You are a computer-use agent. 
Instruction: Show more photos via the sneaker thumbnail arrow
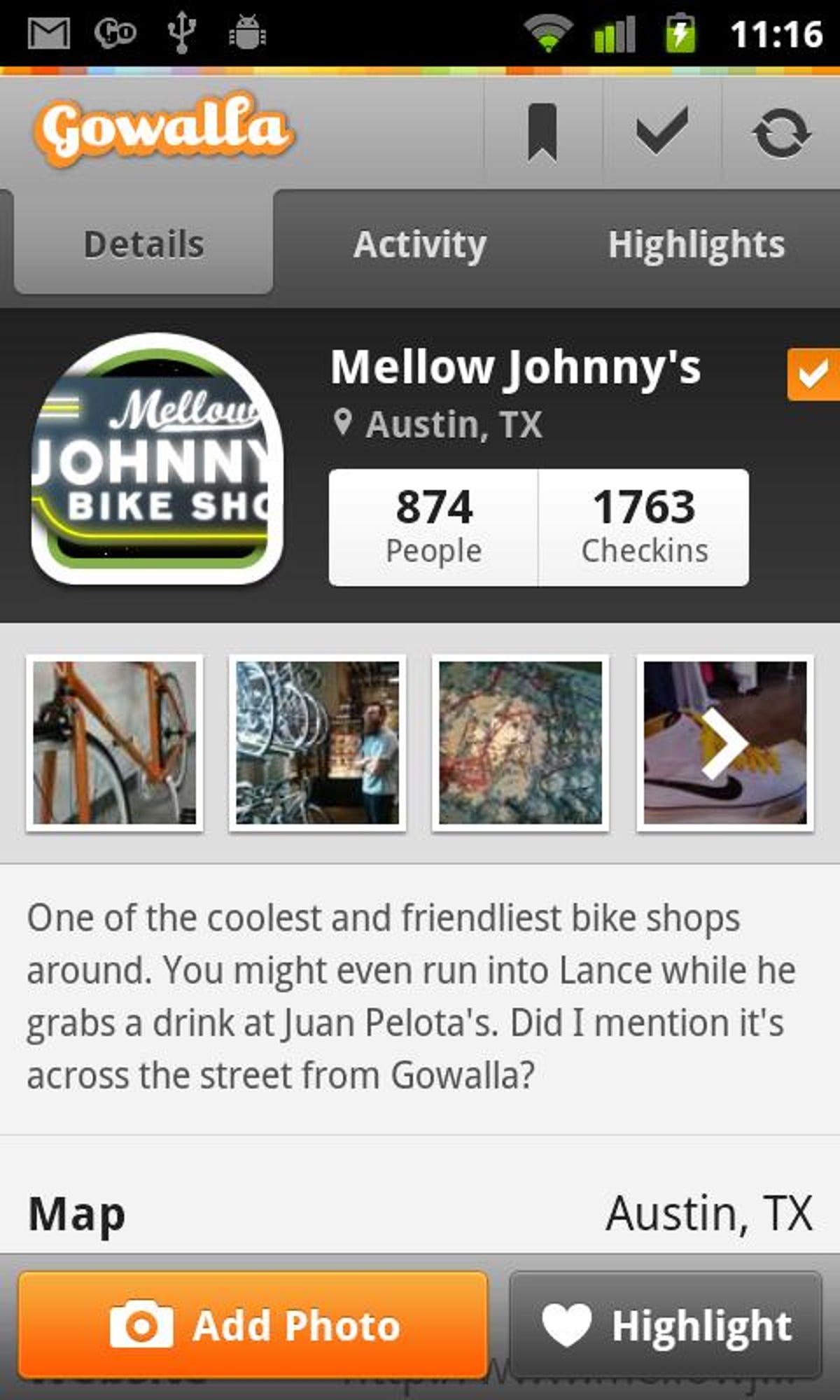pos(724,743)
